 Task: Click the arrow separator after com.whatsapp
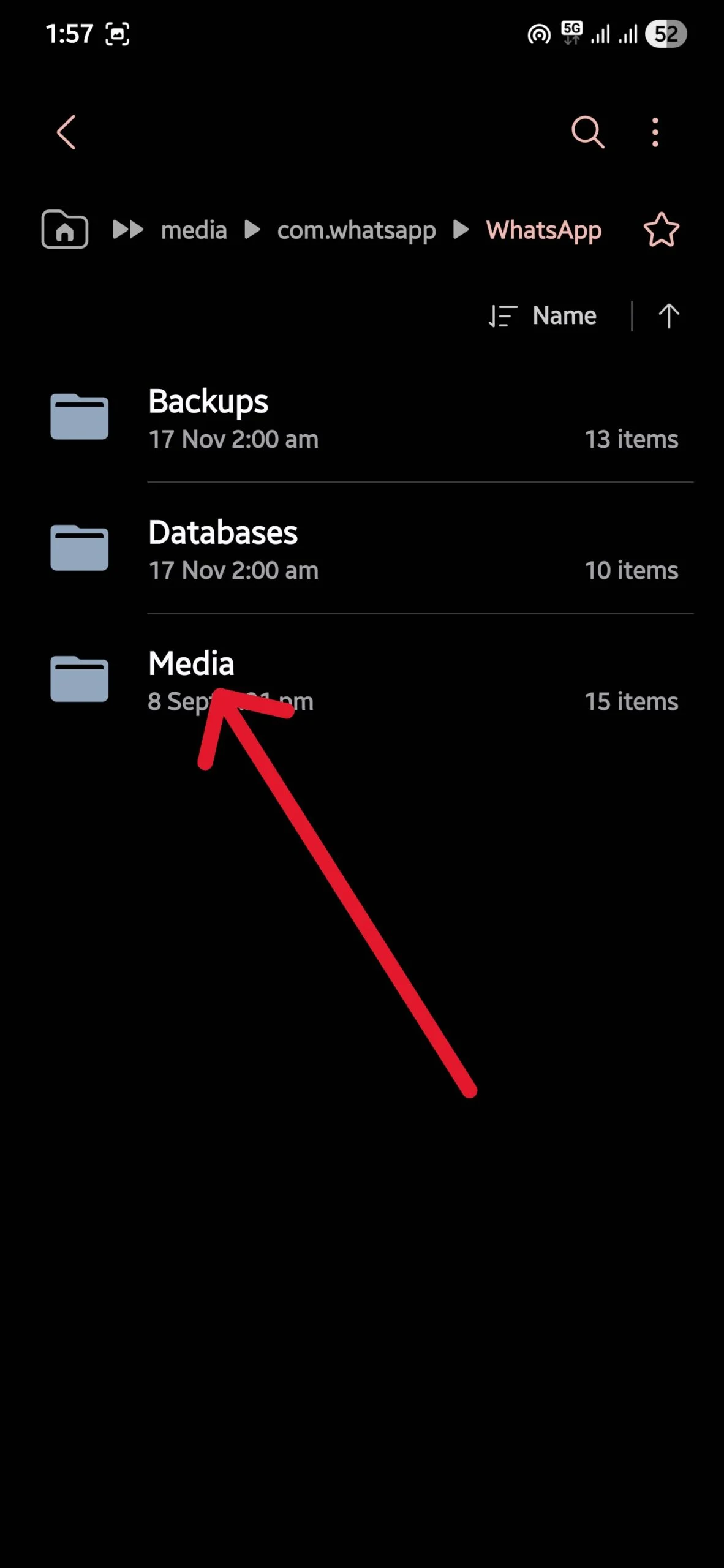pyautogui.click(x=459, y=231)
